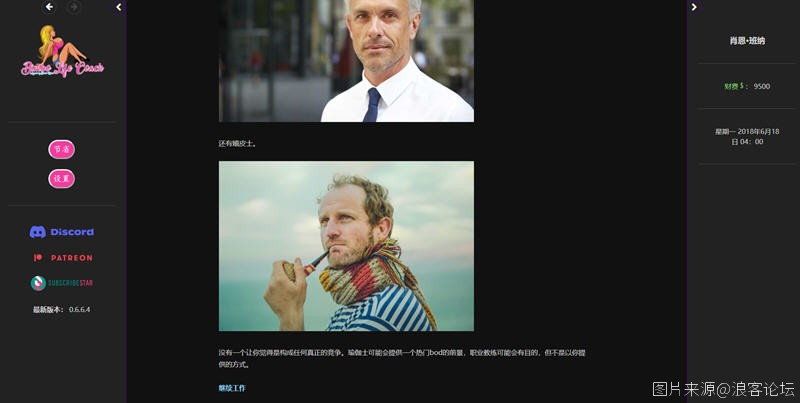Open the SubscribeStar link
This screenshot has height=403, width=800.
pos(62,283)
